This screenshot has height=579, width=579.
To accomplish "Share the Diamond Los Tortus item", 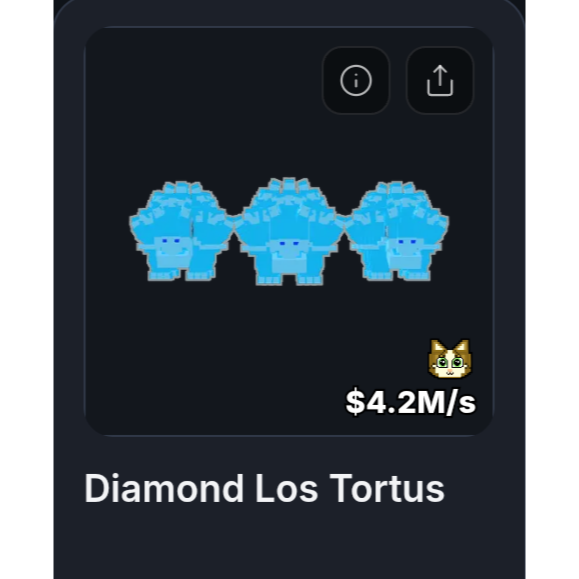I will [x=440, y=80].
